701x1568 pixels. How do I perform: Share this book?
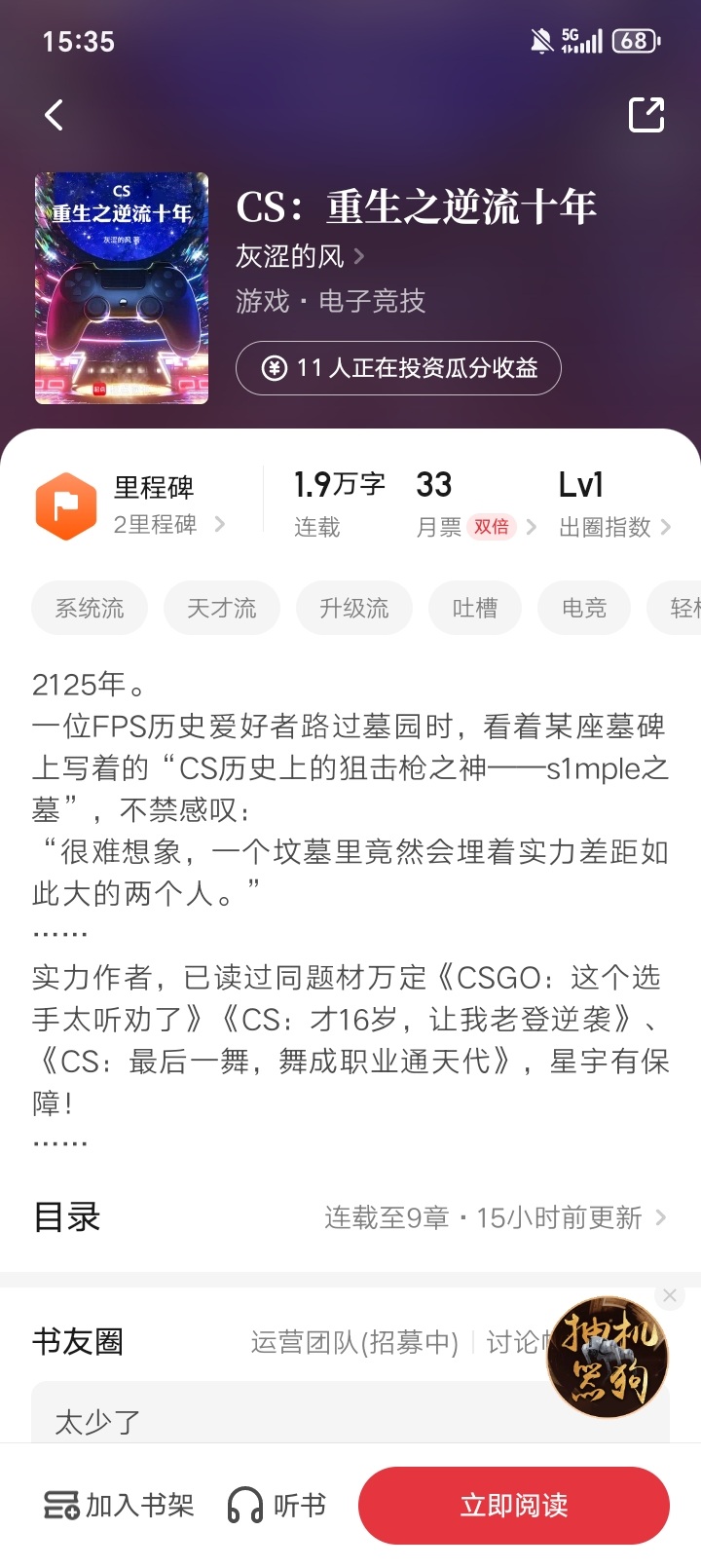[646, 115]
